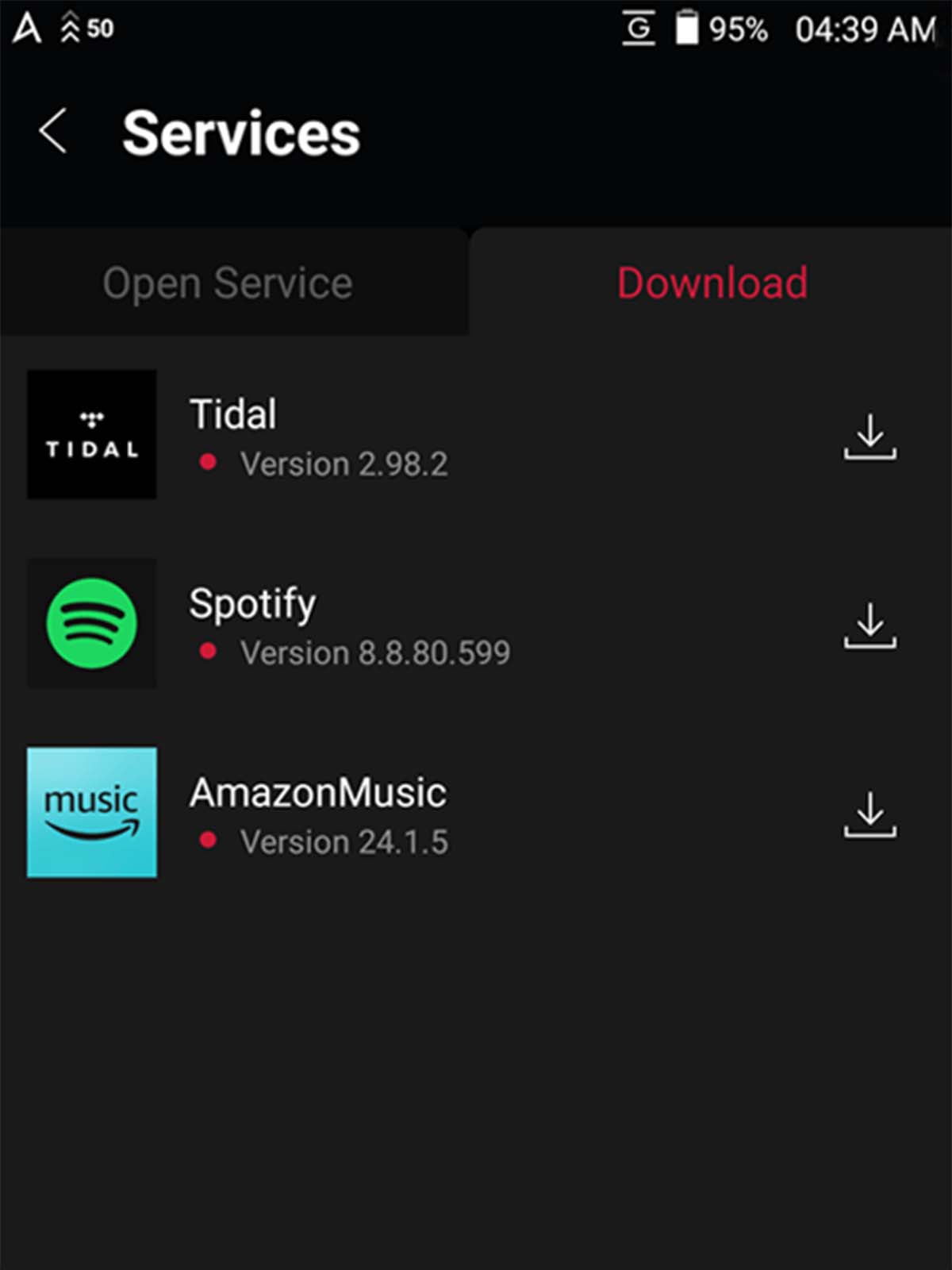Download the Tidal app
This screenshot has width=952, height=1270.
click(869, 436)
